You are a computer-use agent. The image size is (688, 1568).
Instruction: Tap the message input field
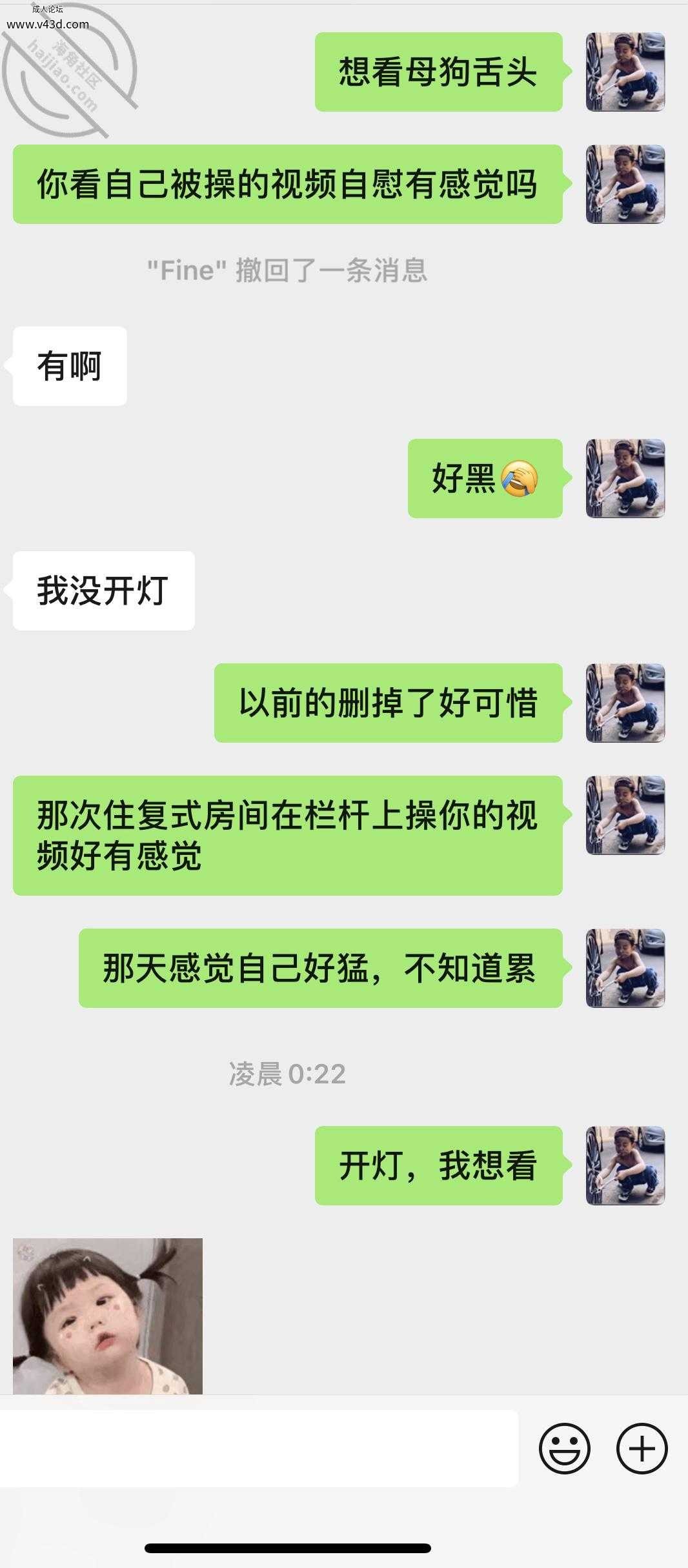click(258, 1449)
